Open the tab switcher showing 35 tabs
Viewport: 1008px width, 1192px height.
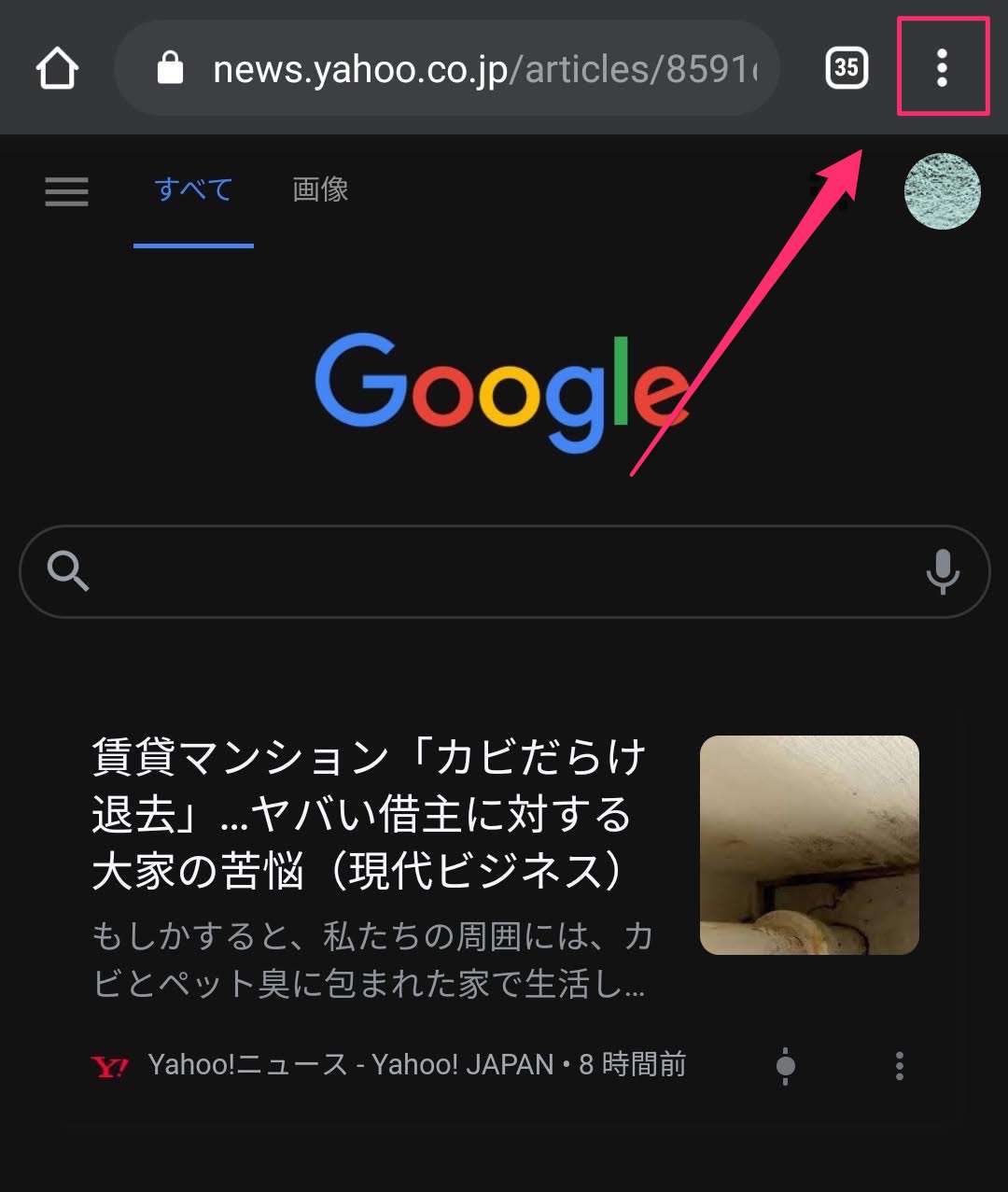(x=845, y=66)
